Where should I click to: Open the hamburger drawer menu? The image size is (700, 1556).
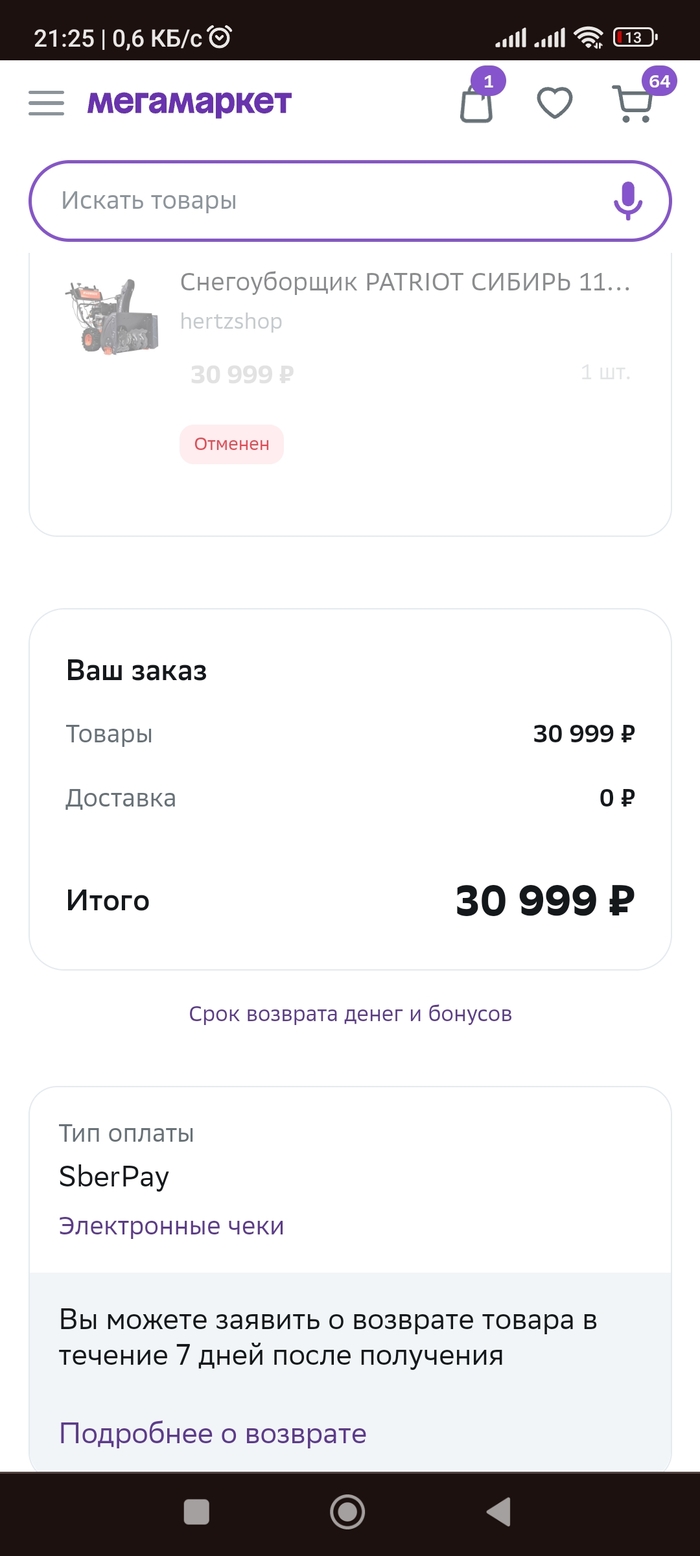coord(46,103)
